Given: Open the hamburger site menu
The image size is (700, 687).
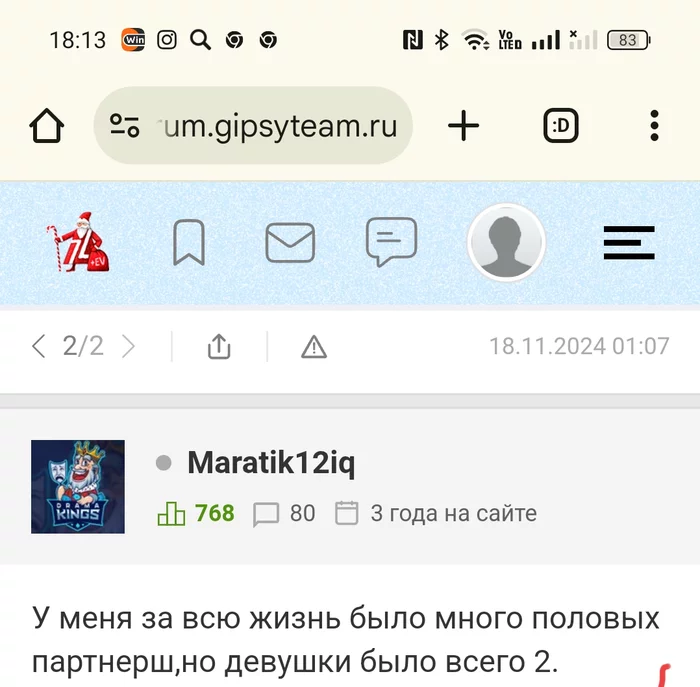Looking at the screenshot, I should pyautogui.click(x=629, y=243).
